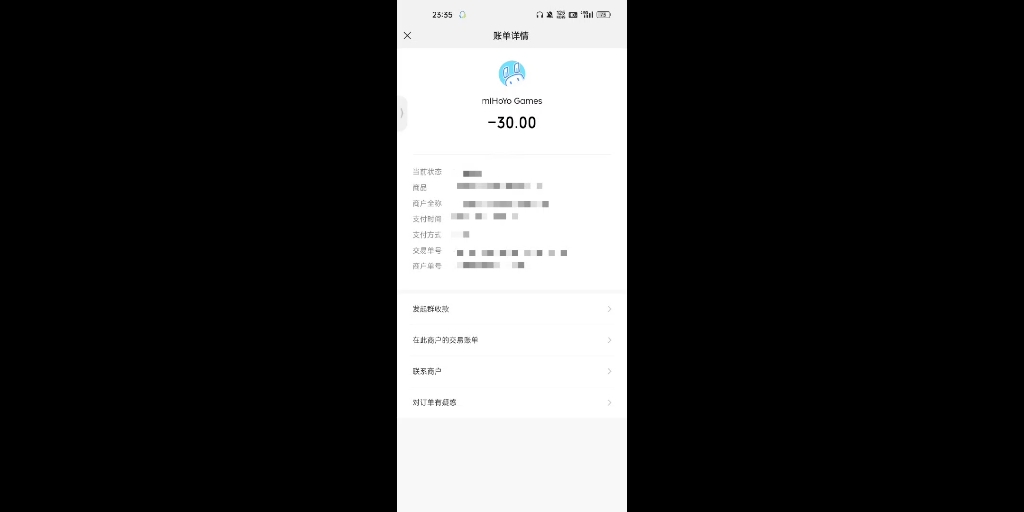Close the 账单详情 page
The image size is (1024, 512).
tap(407, 36)
